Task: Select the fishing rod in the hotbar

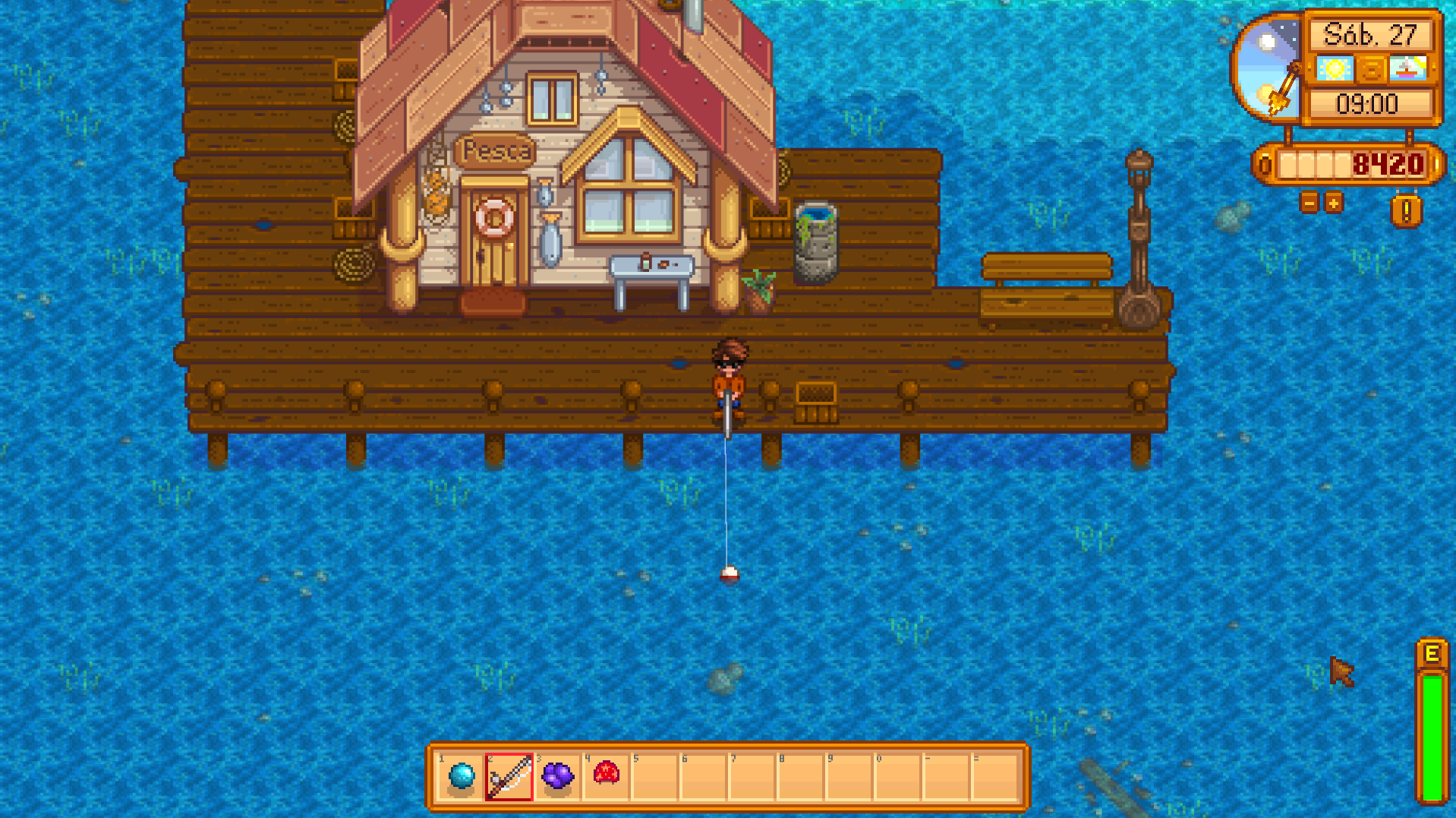Action: (x=509, y=776)
